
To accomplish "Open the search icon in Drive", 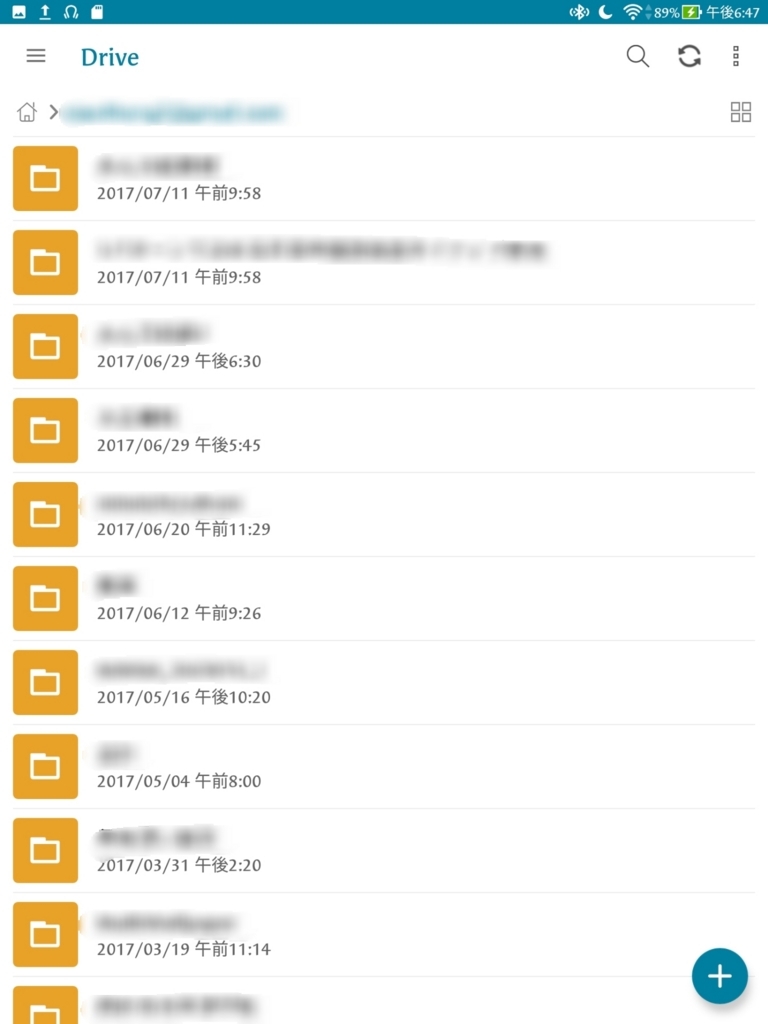I will coord(638,56).
